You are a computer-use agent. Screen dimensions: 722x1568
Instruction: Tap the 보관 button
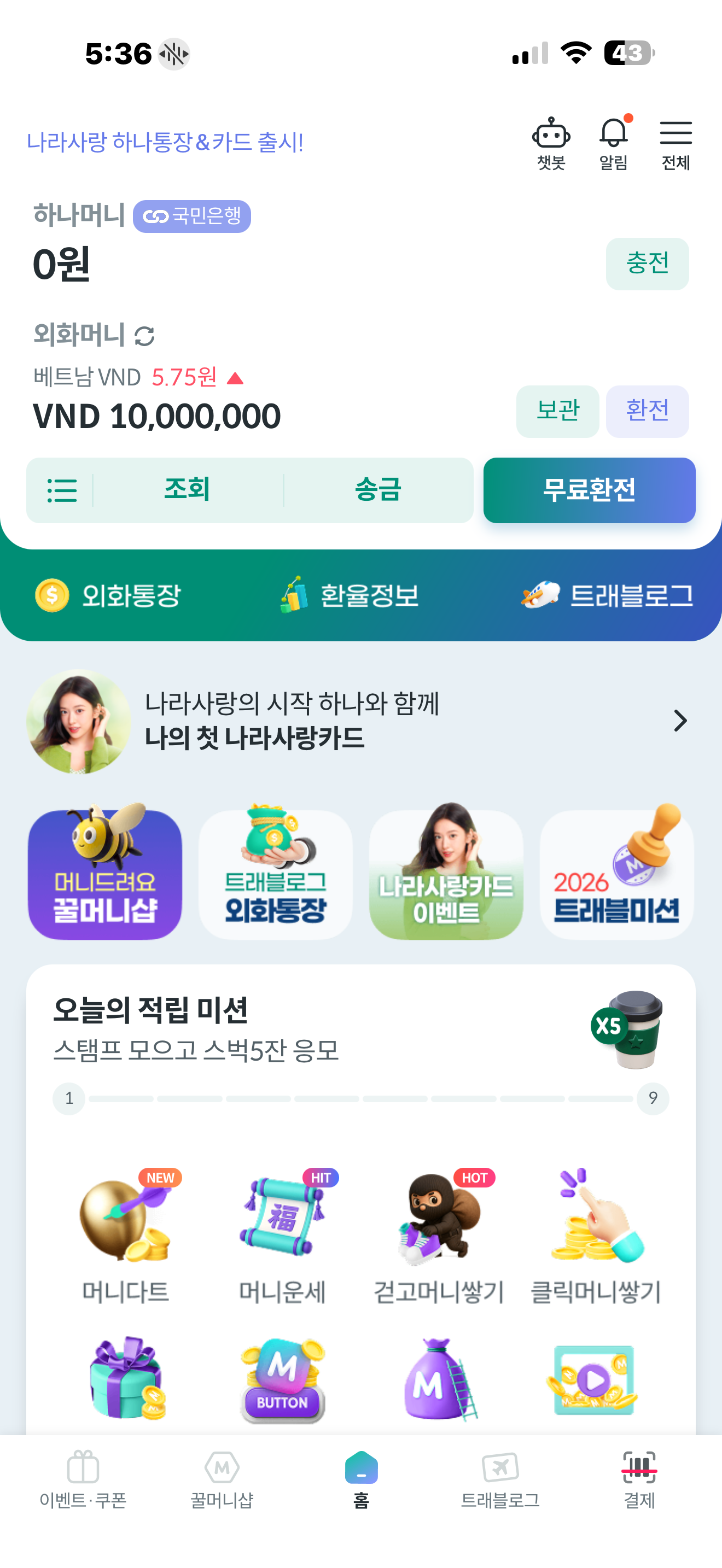(x=557, y=411)
